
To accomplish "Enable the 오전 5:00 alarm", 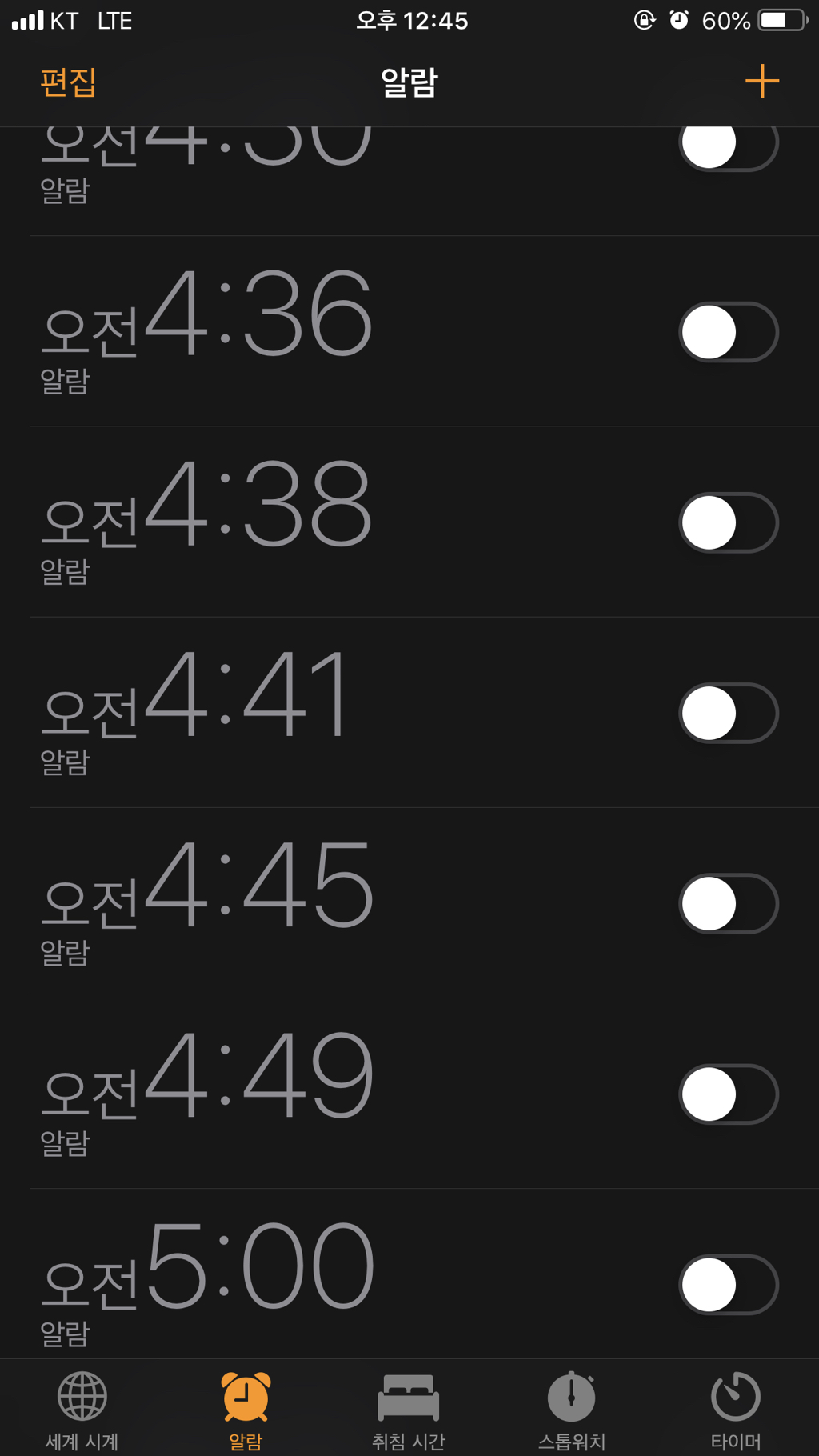I will 729,1284.
